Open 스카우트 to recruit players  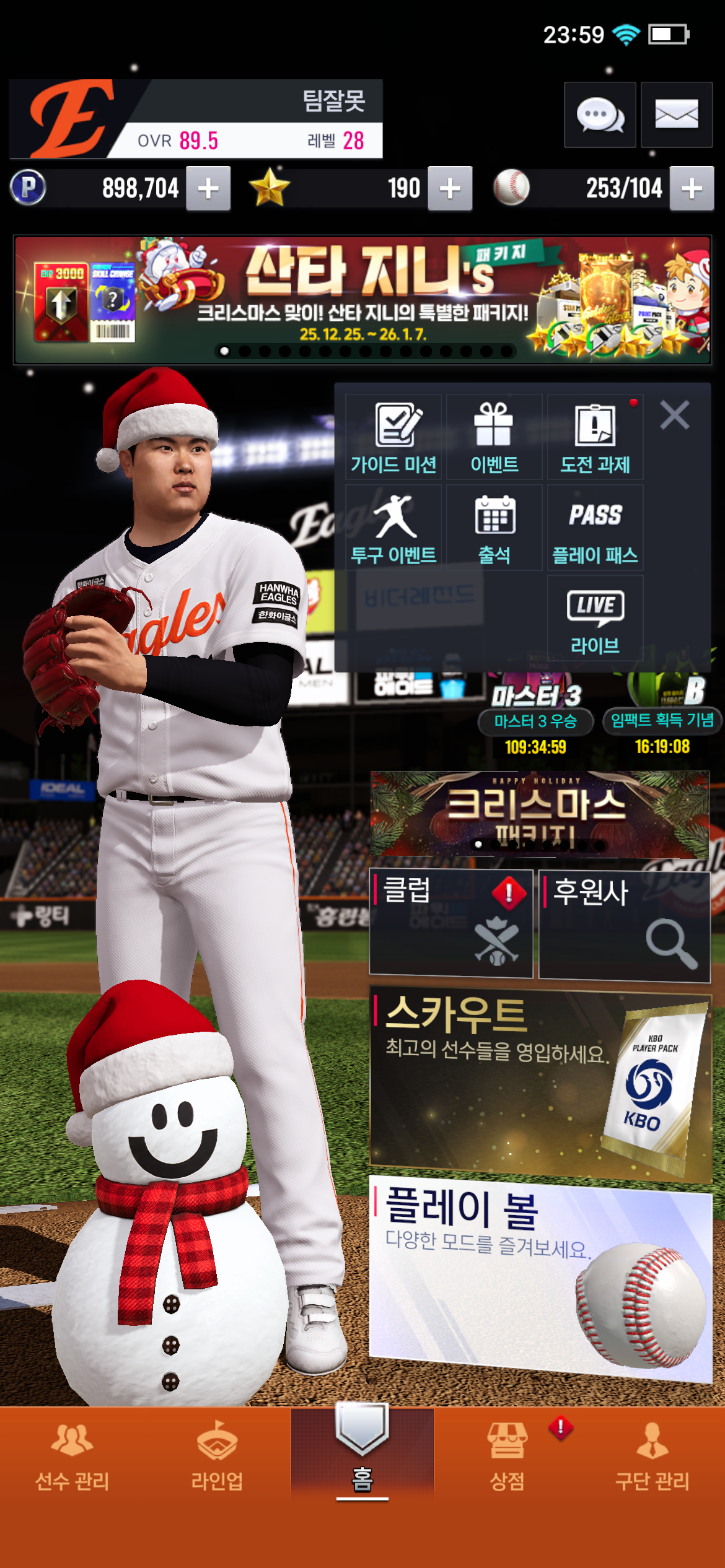click(540, 1084)
